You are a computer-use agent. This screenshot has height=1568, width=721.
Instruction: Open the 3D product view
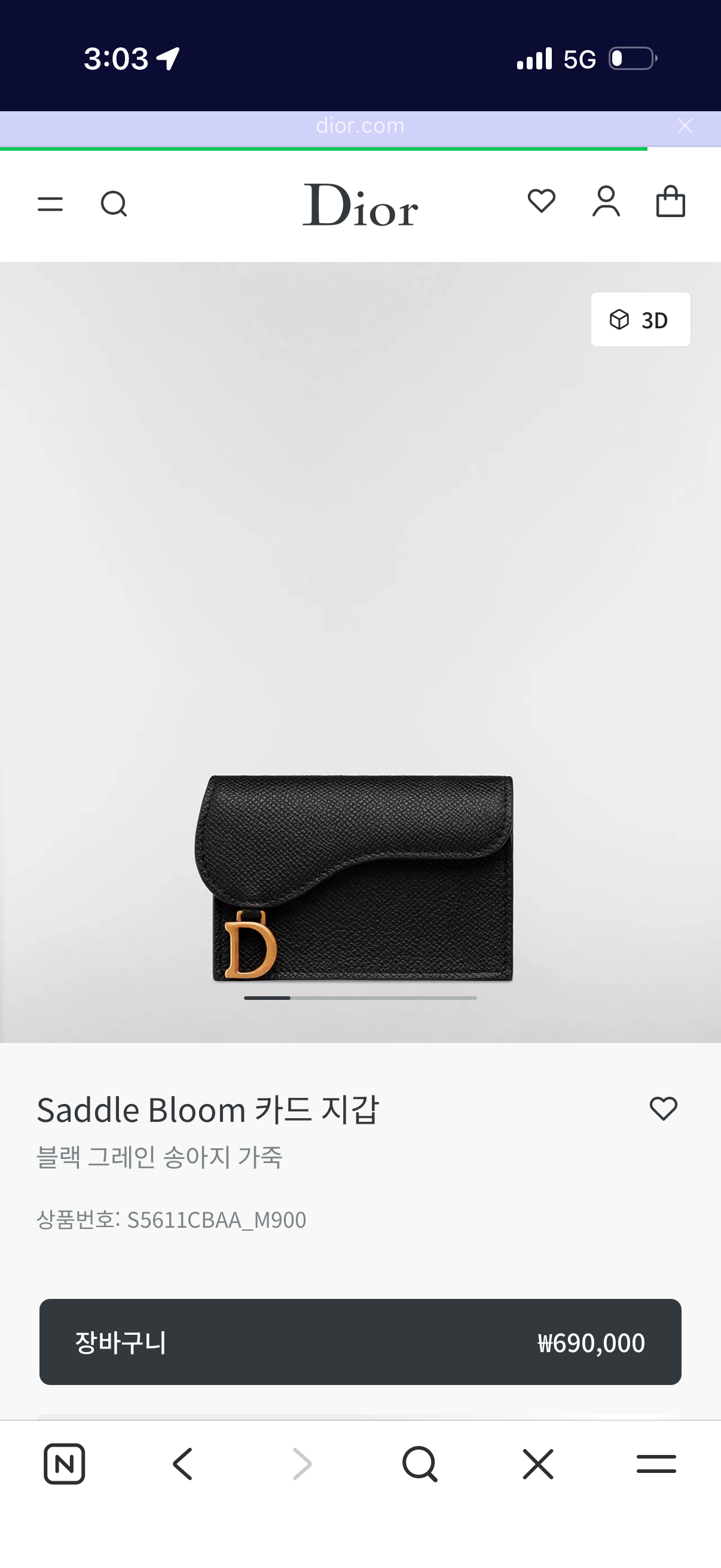[x=641, y=319]
